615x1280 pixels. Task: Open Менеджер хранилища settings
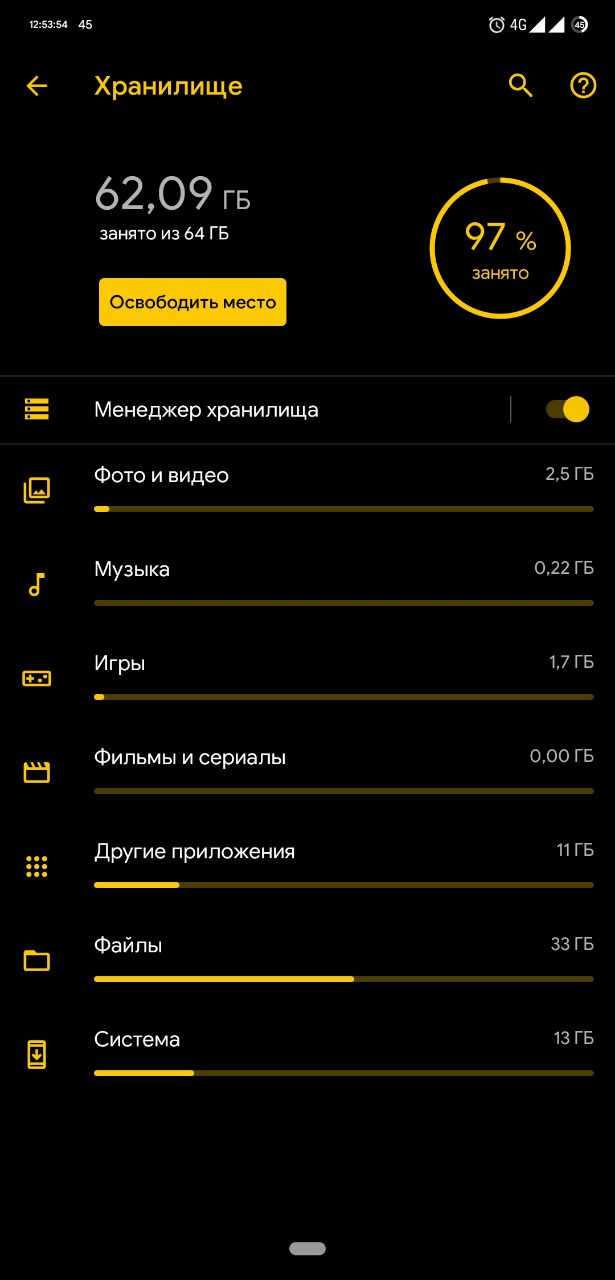(x=255, y=410)
